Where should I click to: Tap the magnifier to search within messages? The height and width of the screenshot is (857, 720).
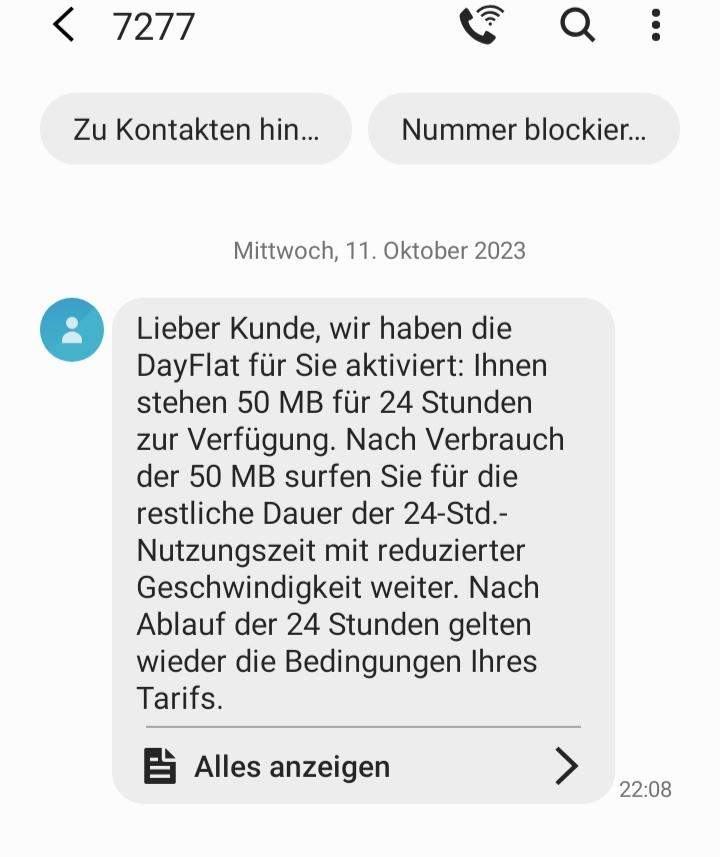pos(577,27)
